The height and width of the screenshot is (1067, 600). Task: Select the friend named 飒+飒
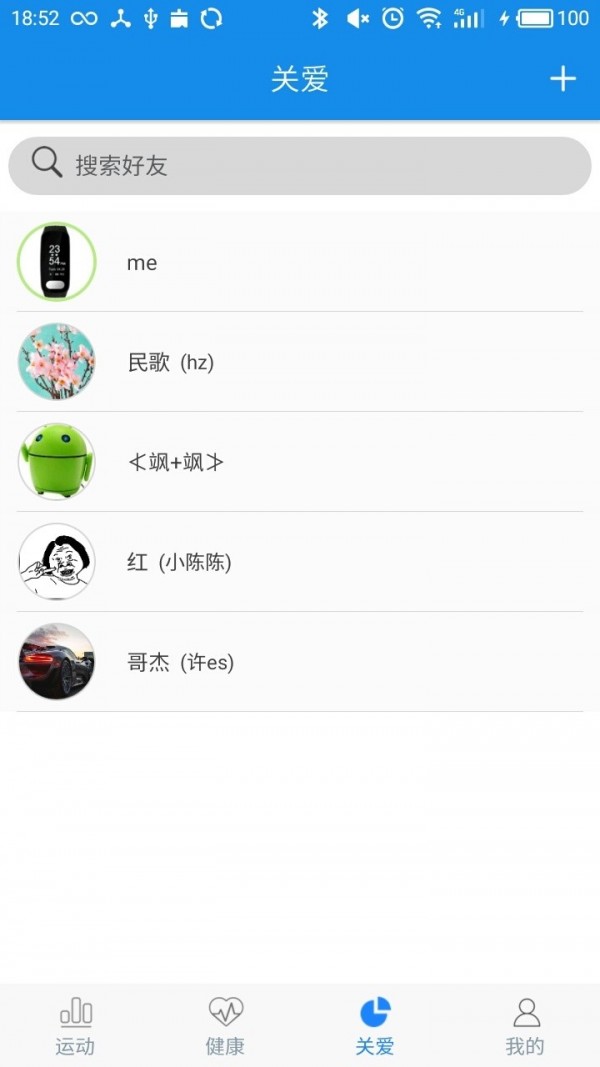300,462
